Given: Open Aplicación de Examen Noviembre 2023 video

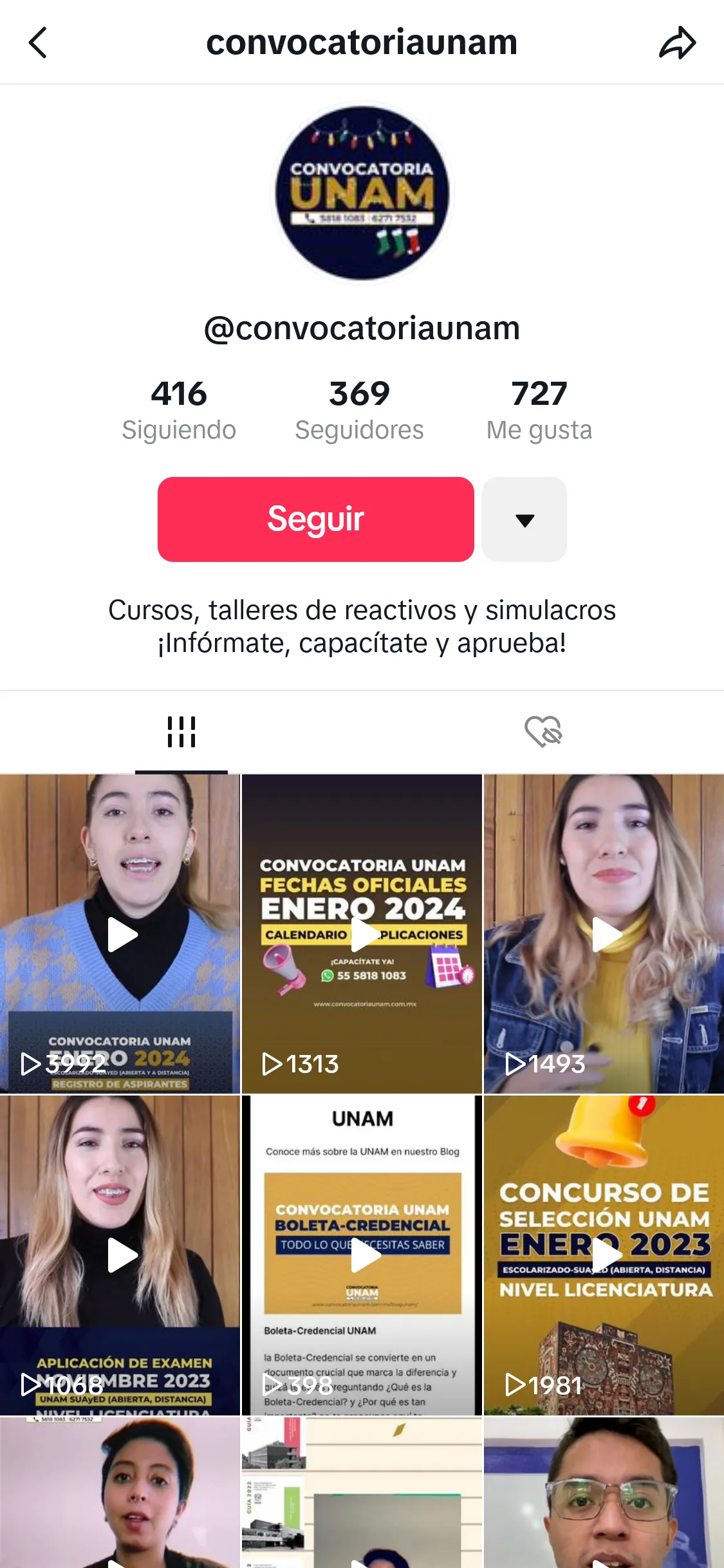Looking at the screenshot, I should pos(120,1255).
